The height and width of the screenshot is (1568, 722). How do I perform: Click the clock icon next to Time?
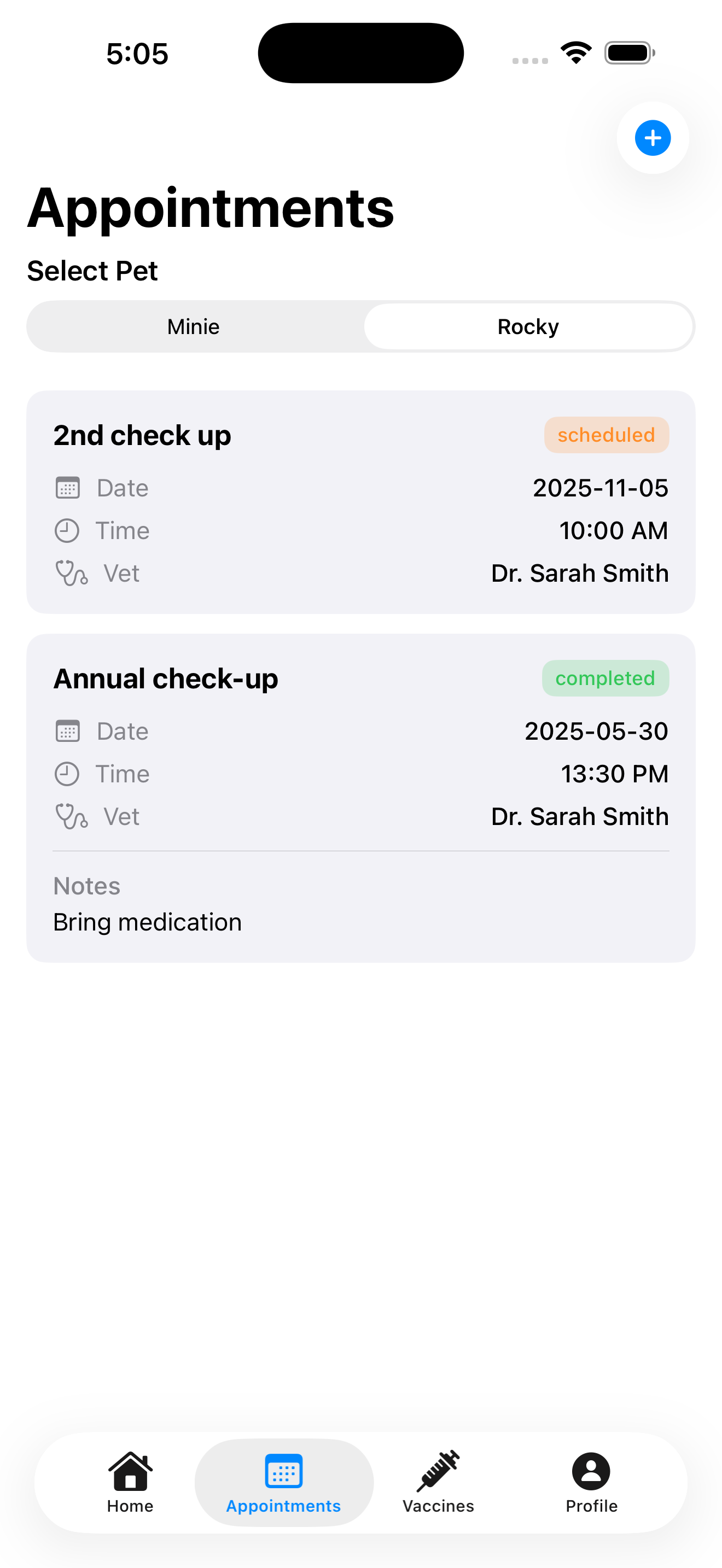tap(68, 530)
